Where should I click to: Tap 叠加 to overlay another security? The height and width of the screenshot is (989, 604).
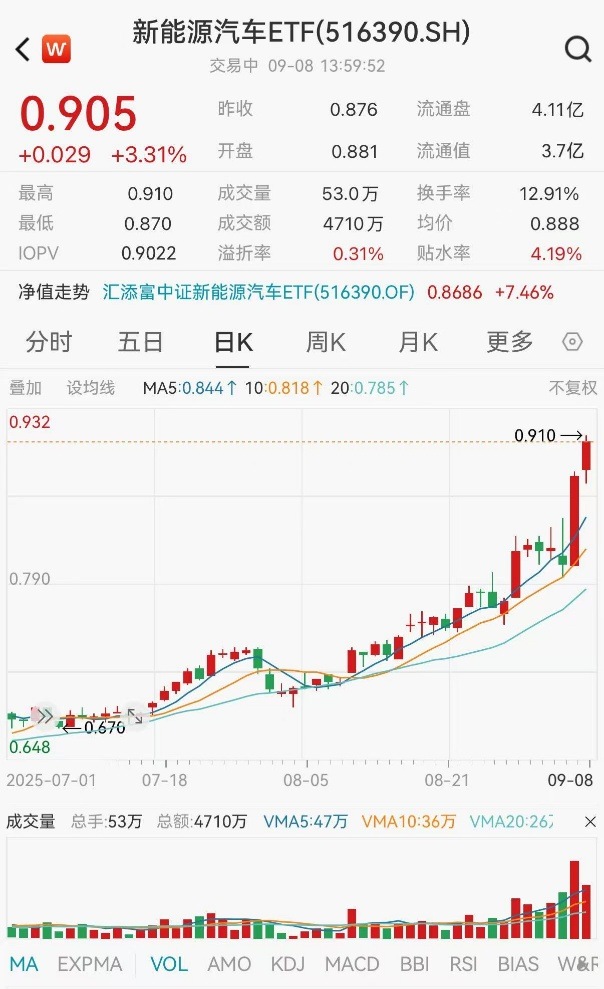click(26, 387)
